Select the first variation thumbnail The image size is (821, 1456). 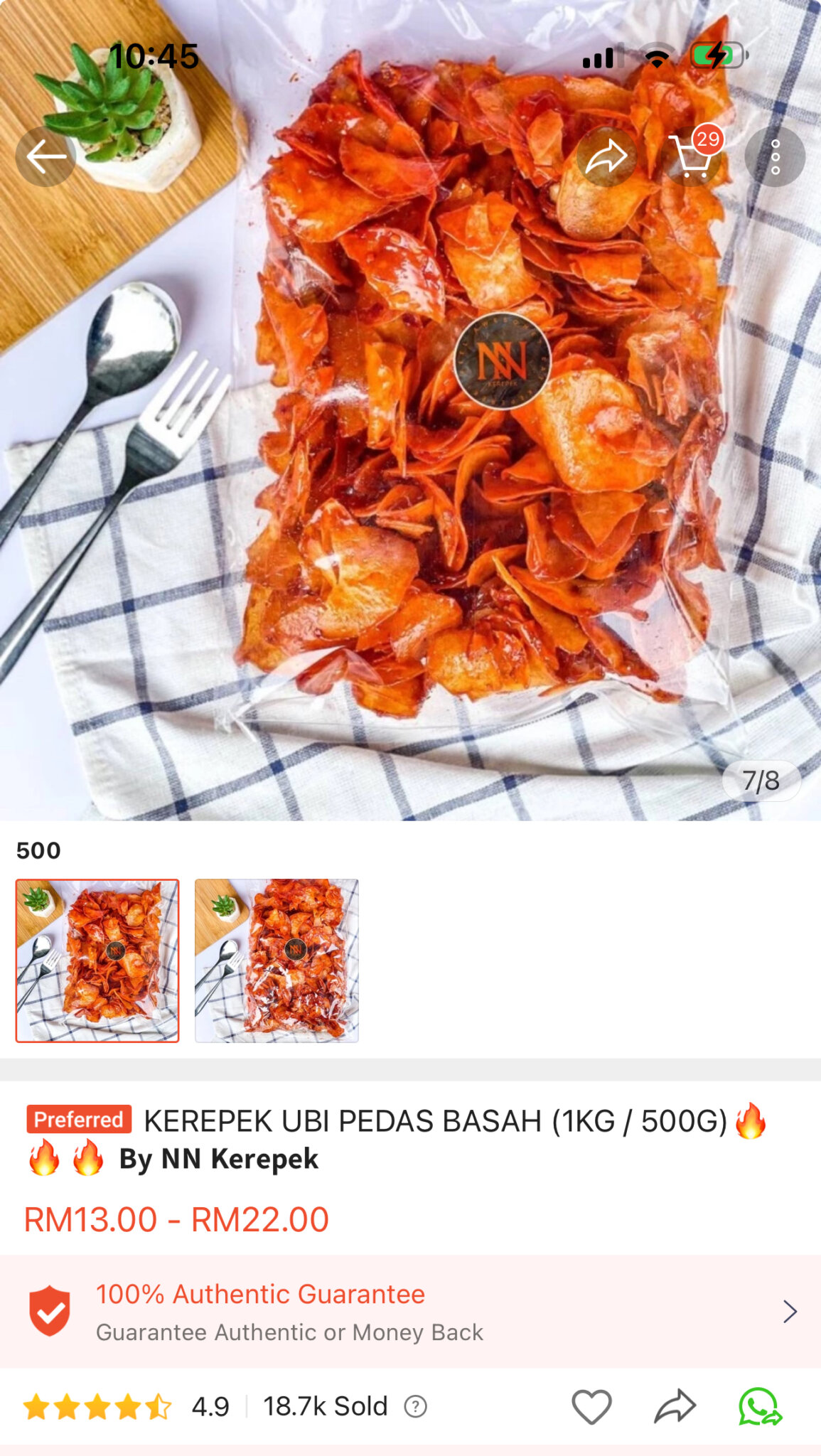click(97, 960)
